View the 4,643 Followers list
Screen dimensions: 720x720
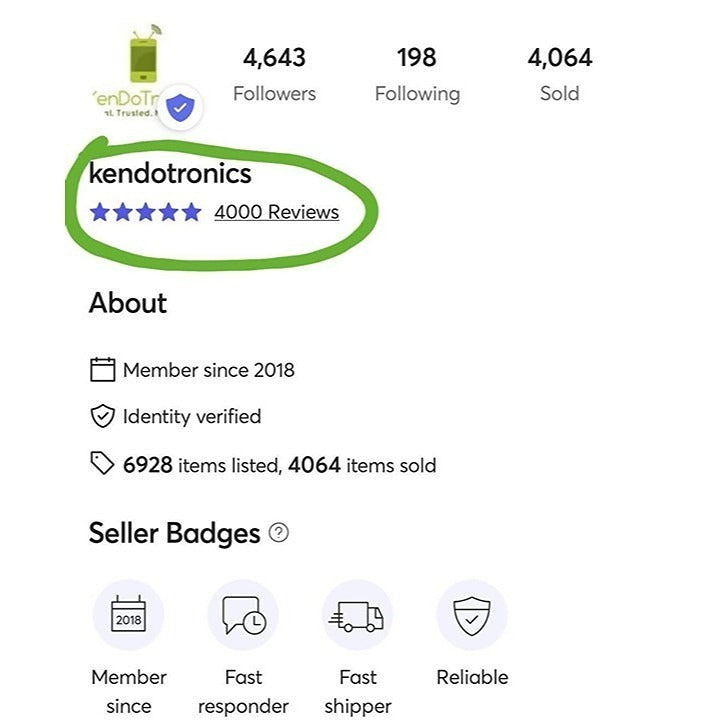point(274,75)
